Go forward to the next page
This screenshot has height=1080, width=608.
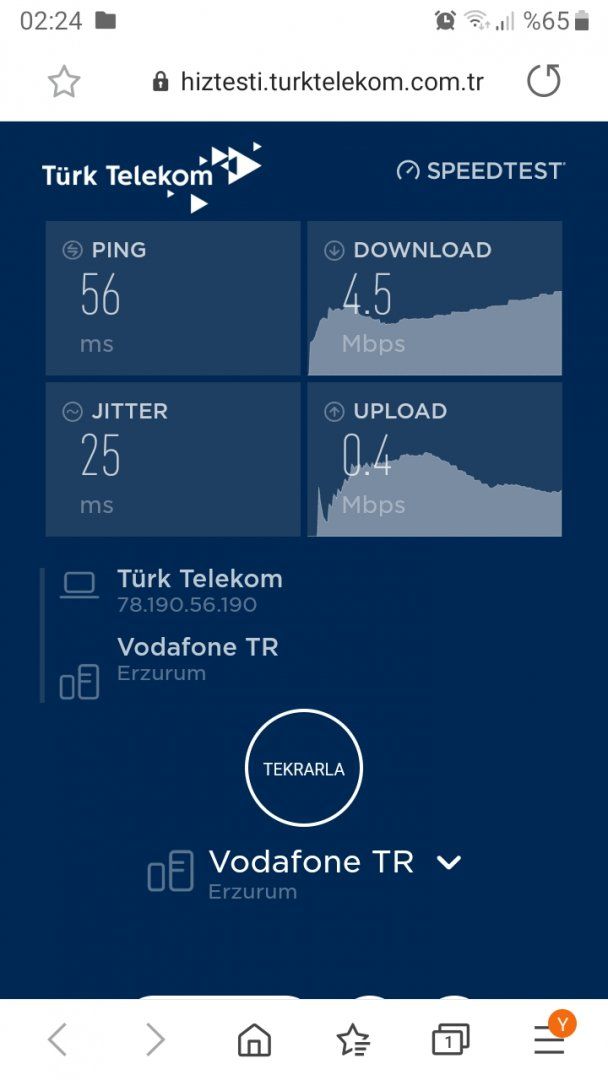pyautogui.click(x=155, y=1040)
